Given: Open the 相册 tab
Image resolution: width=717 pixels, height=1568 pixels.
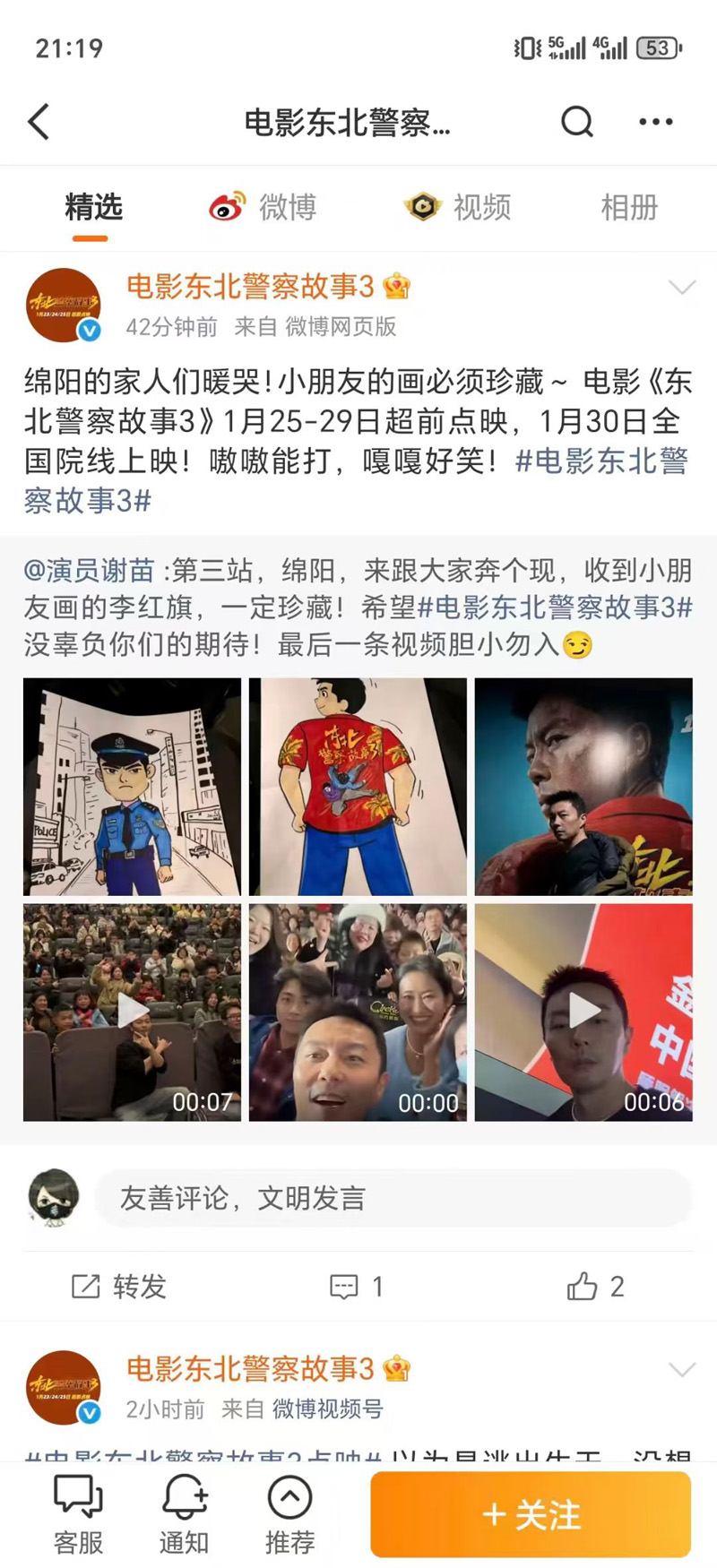Looking at the screenshot, I should click(629, 208).
